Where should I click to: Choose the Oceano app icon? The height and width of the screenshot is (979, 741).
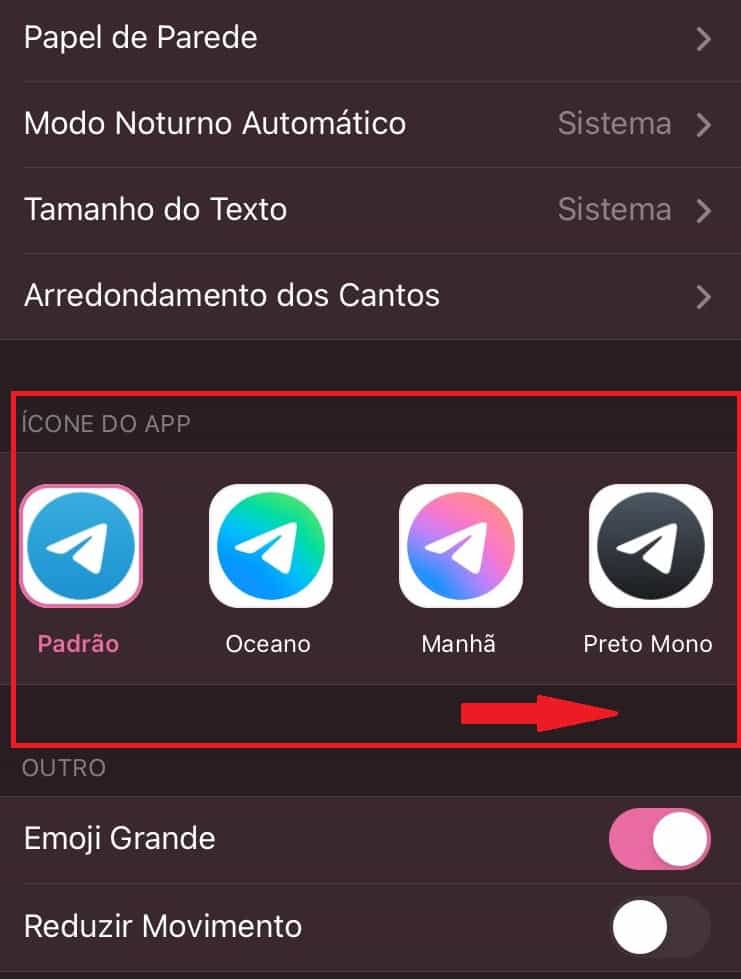pyautogui.click(x=270, y=546)
